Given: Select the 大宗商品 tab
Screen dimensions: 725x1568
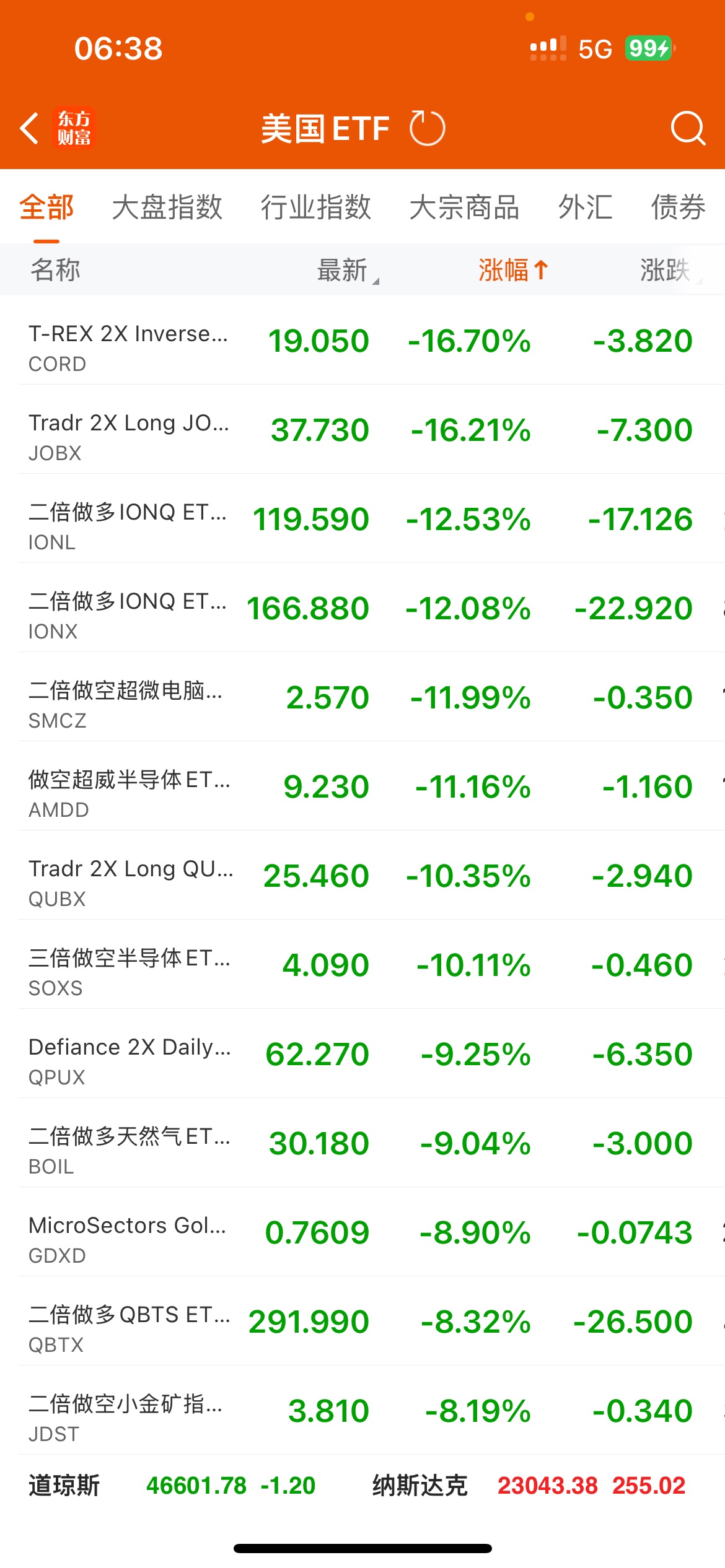Looking at the screenshot, I should coord(464,207).
